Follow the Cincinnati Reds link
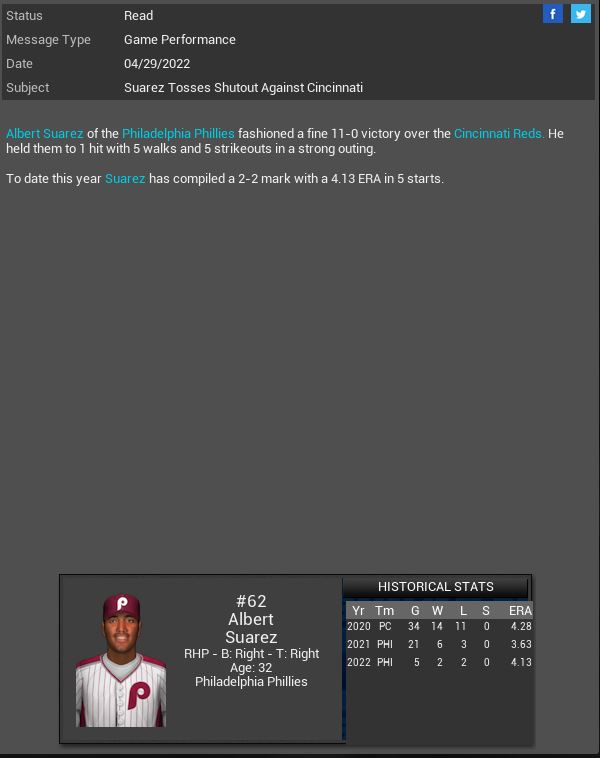The image size is (600, 758). coord(499,133)
